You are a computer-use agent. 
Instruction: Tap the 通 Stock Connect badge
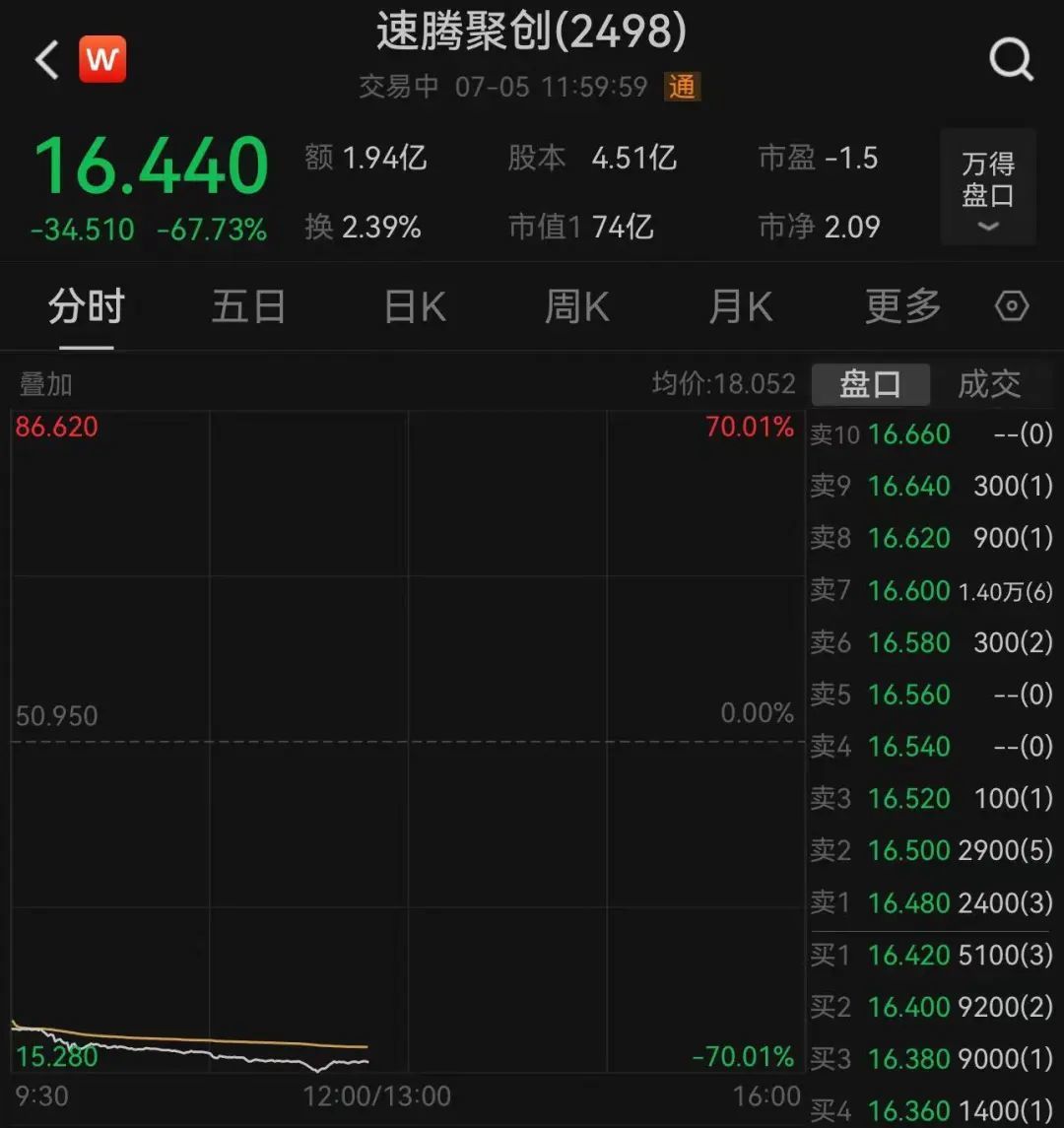[x=682, y=88]
